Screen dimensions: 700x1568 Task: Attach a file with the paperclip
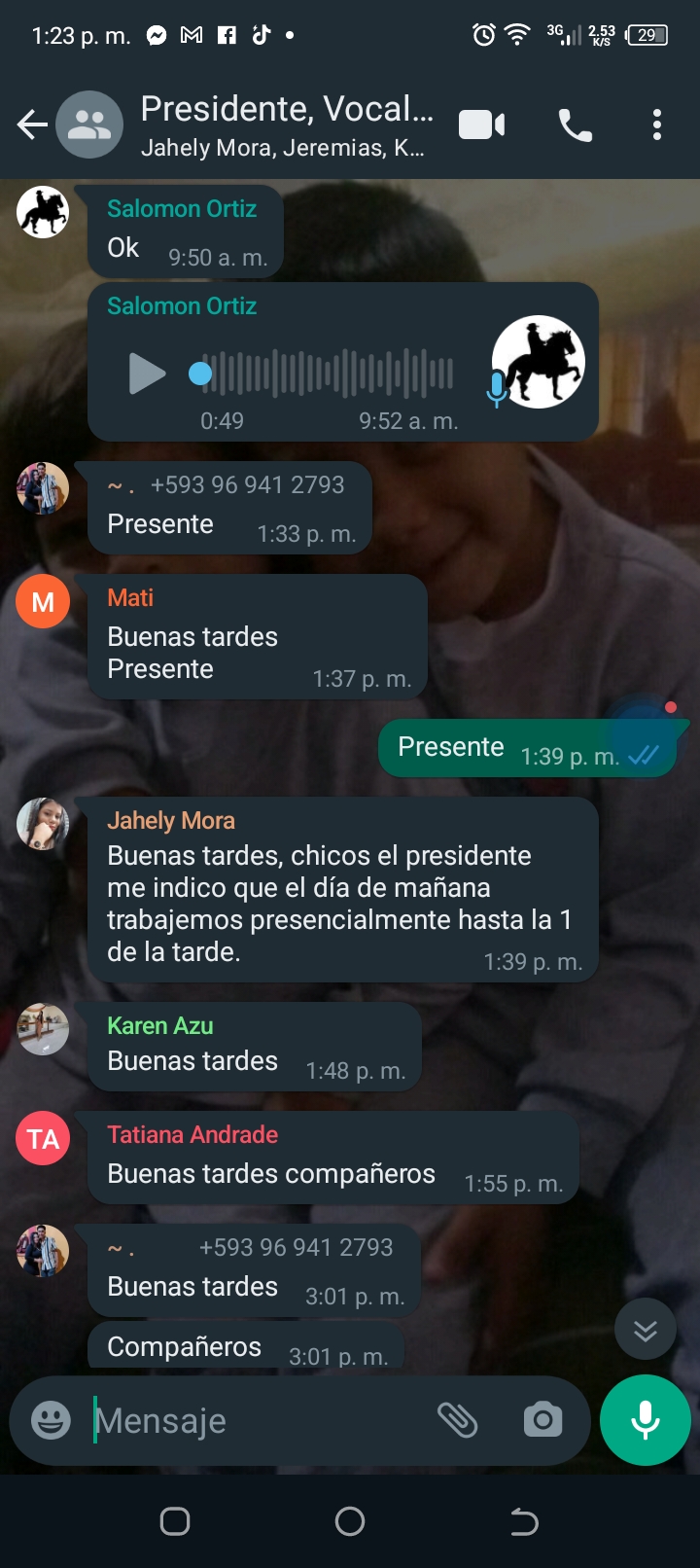(x=457, y=1421)
